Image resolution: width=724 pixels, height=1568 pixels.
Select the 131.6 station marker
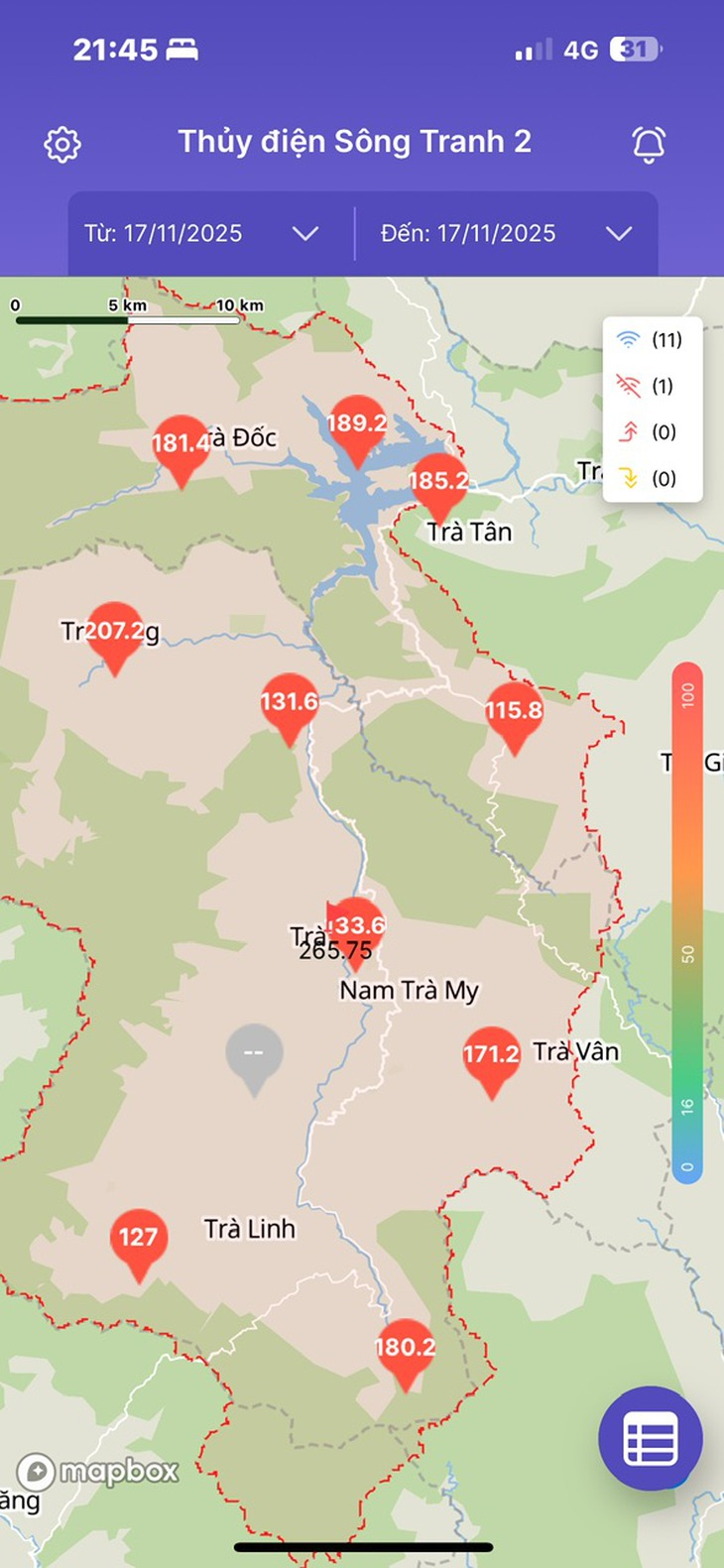pos(289,704)
